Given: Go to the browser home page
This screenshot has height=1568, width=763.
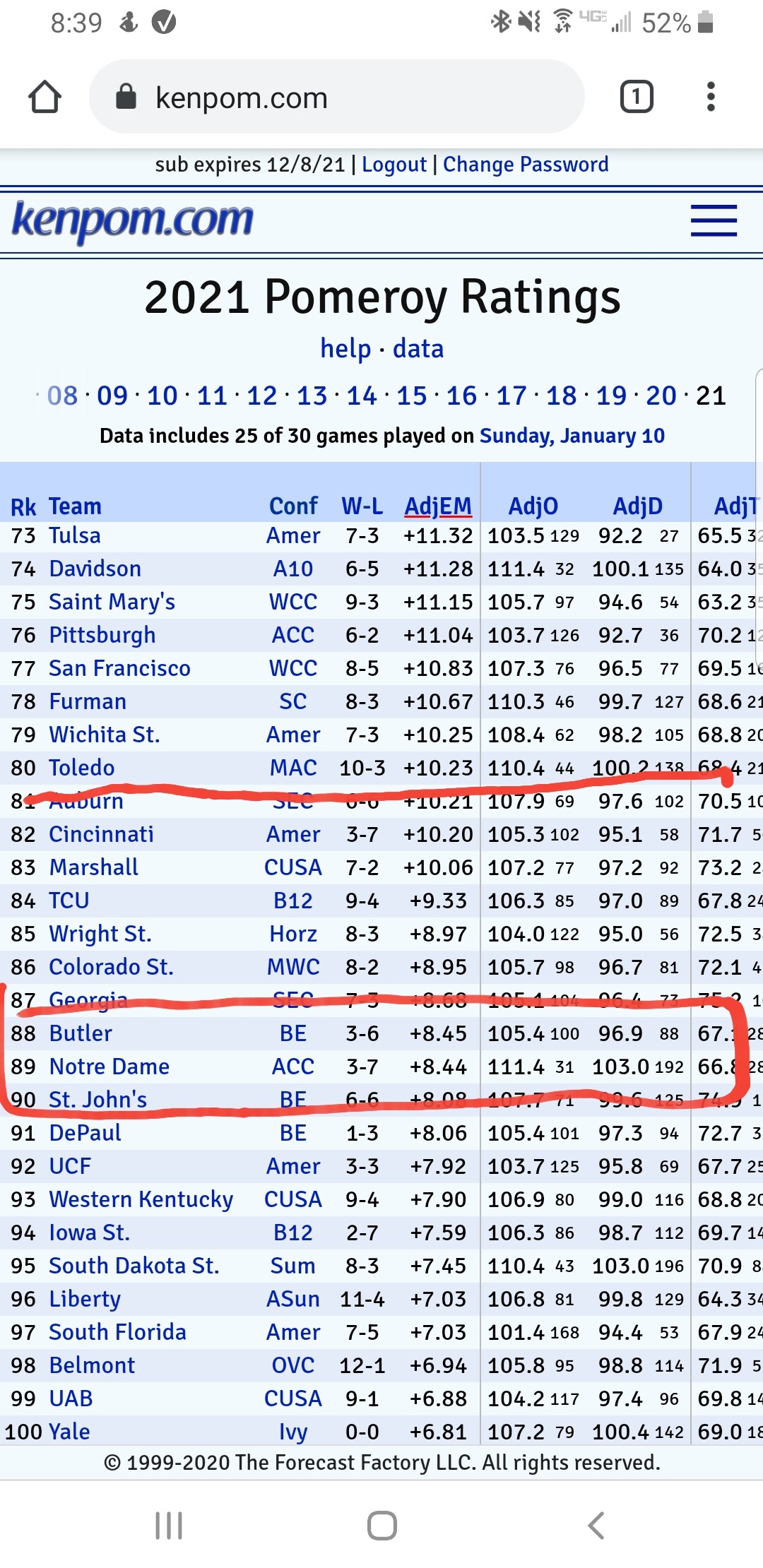Looking at the screenshot, I should 45,97.
